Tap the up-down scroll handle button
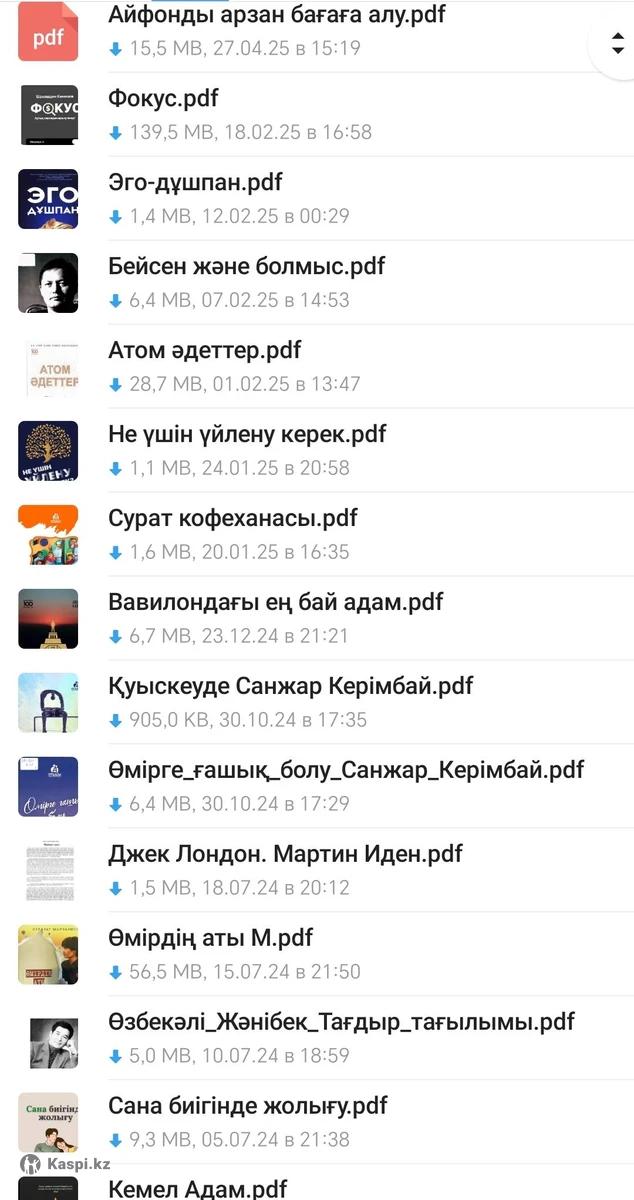Screen dimensions: 634x1200 [x=617, y=43]
